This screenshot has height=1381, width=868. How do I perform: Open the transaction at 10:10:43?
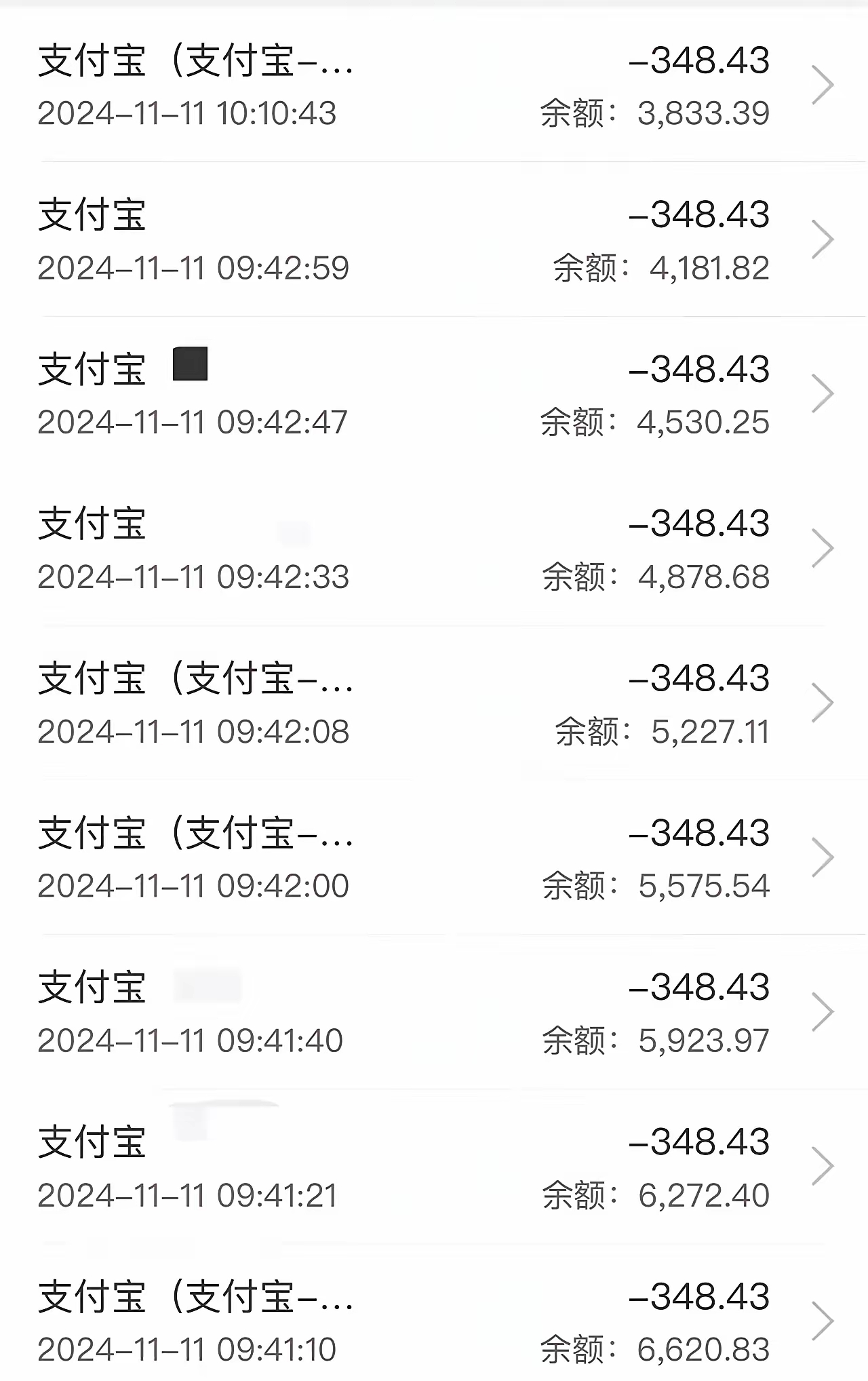[434, 85]
